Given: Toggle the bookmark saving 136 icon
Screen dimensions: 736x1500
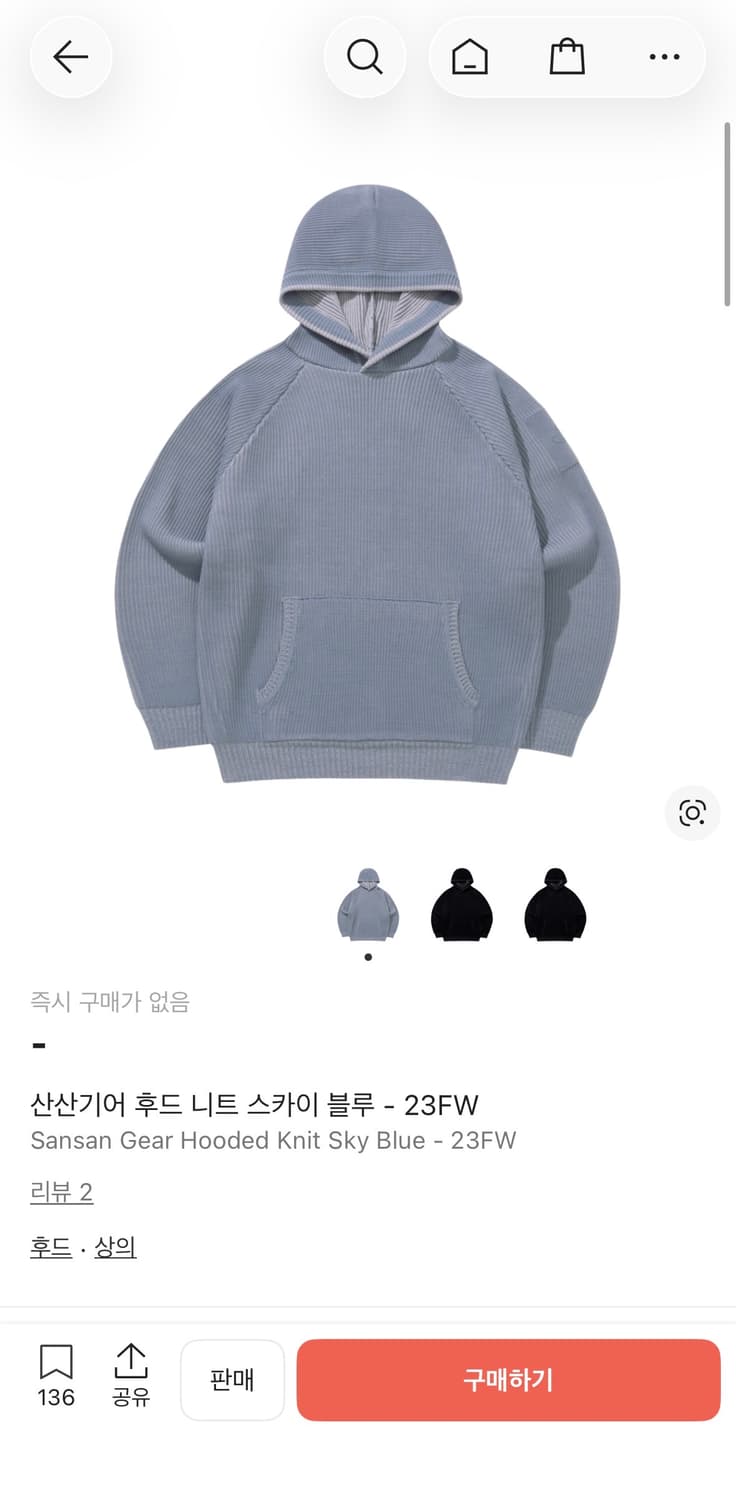Looking at the screenshot, I should tap(55, 1378).
